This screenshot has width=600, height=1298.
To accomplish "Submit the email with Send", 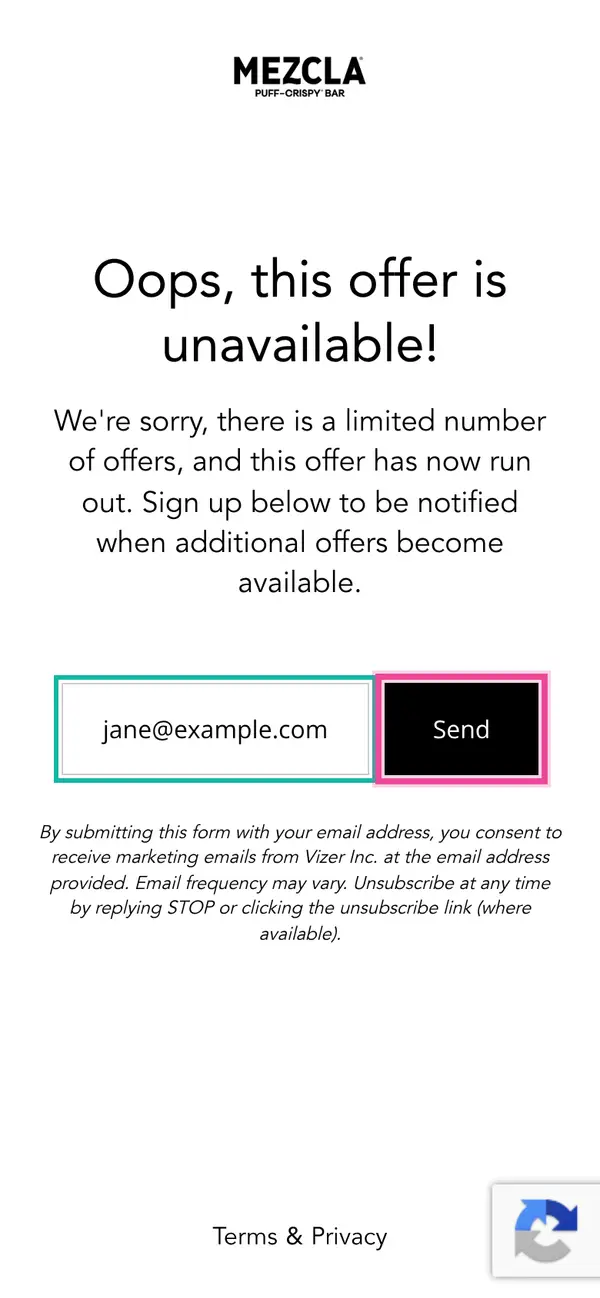I will point(461,729).
